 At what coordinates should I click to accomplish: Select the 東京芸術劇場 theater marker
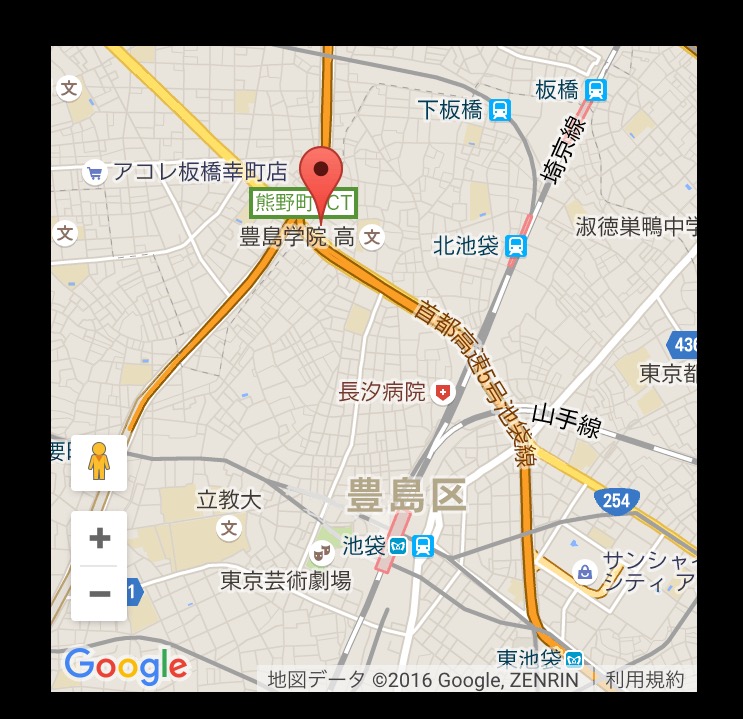click(321, 551)
